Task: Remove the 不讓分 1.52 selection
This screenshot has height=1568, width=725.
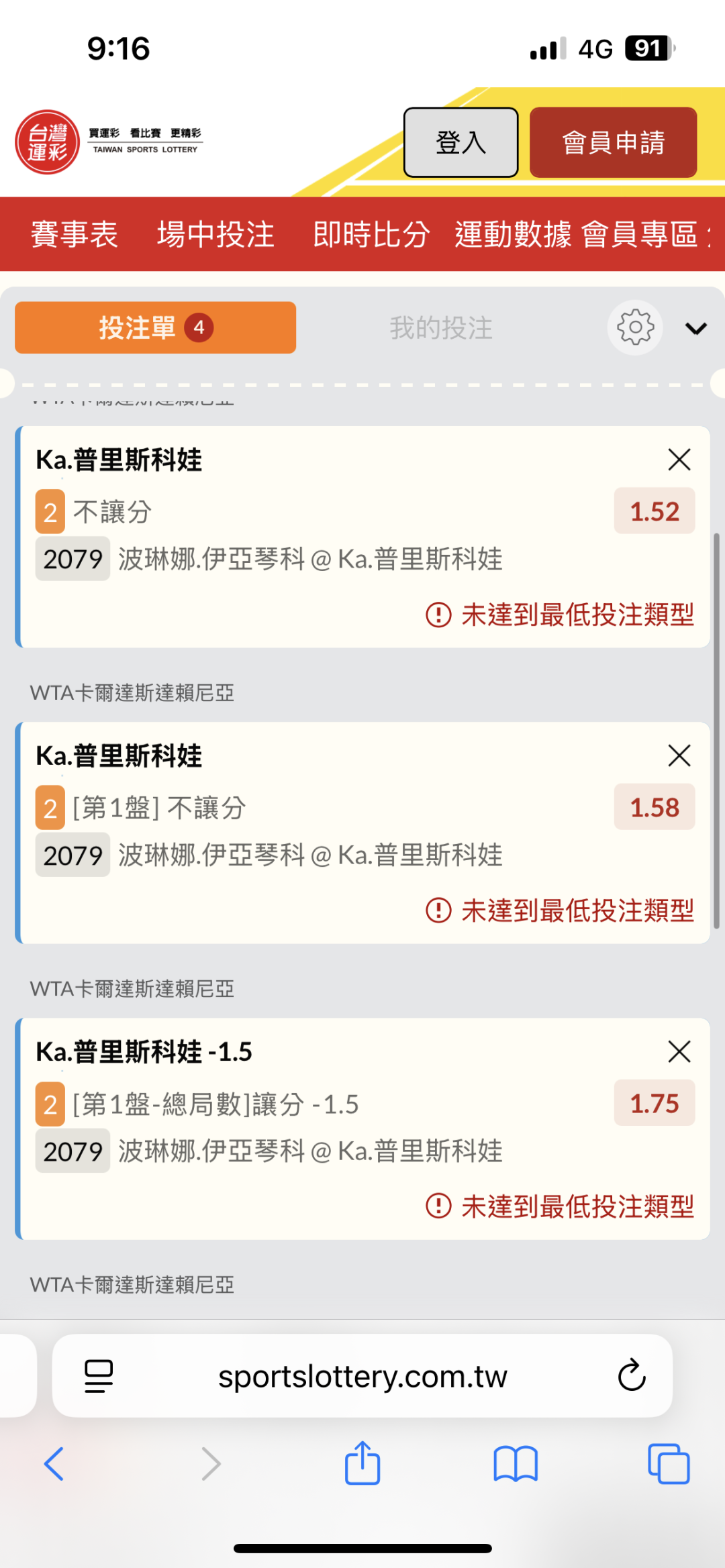Action: tap(679, 460)
